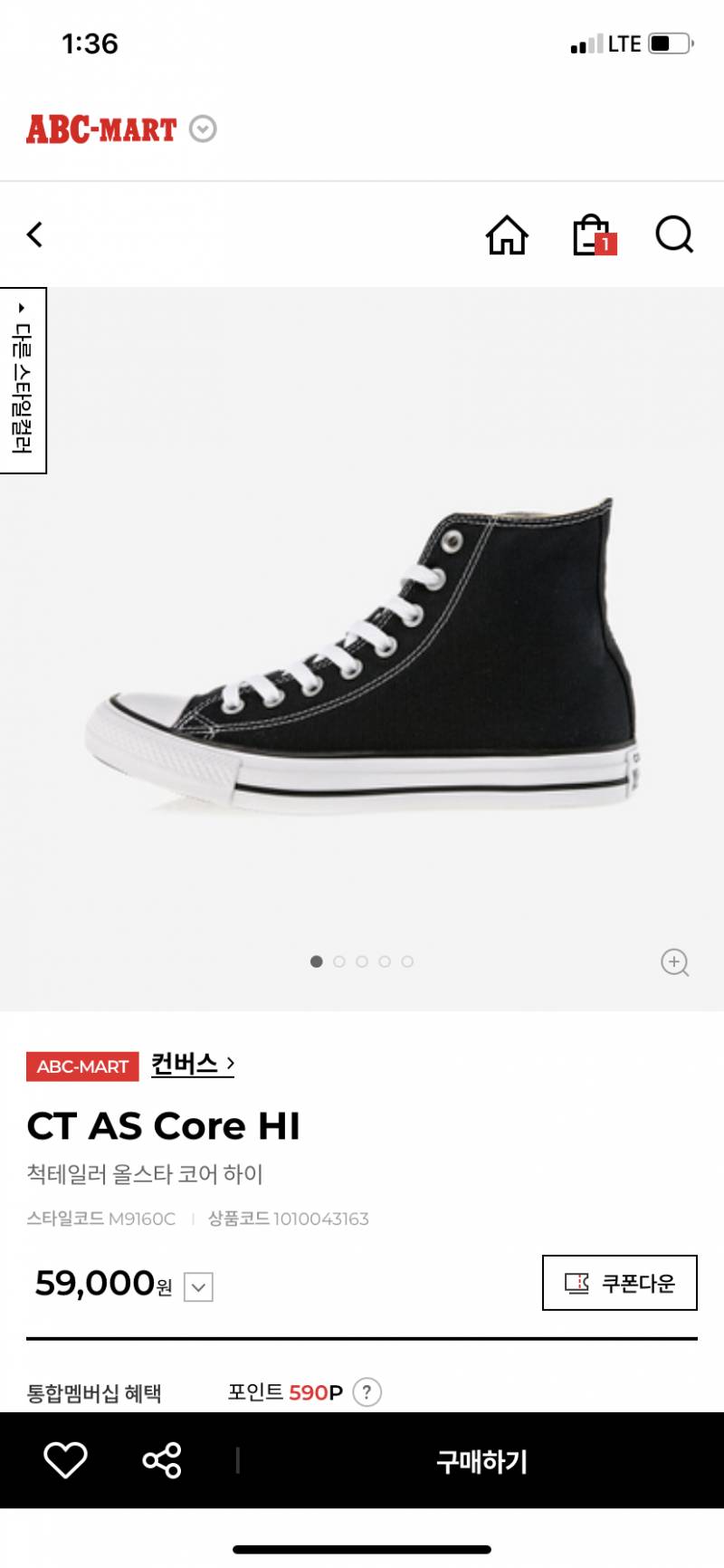Viewport: 724px width, 1568px height.
Task: Open the shopping bag cart
Action: [593, 235]
